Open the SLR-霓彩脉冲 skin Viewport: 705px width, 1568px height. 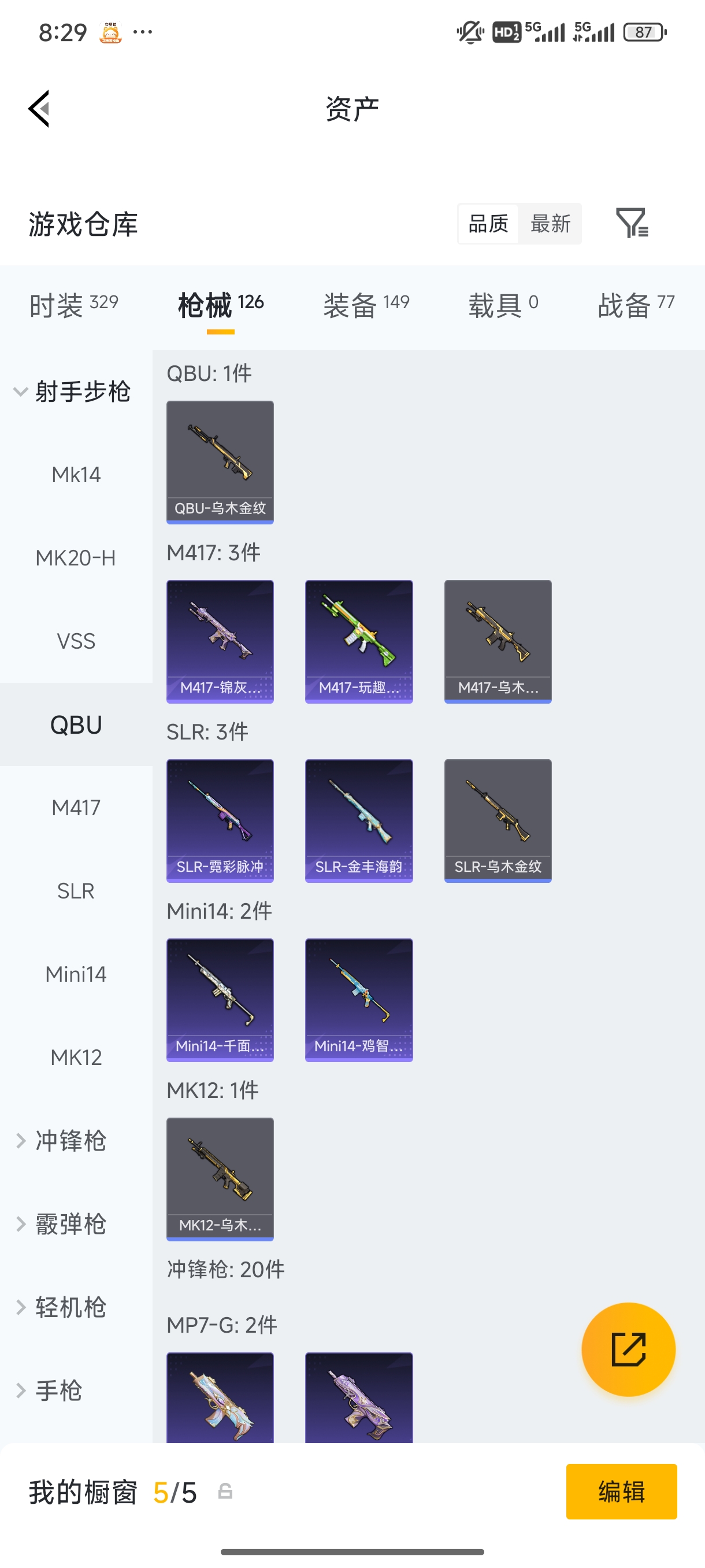[220, 820]
